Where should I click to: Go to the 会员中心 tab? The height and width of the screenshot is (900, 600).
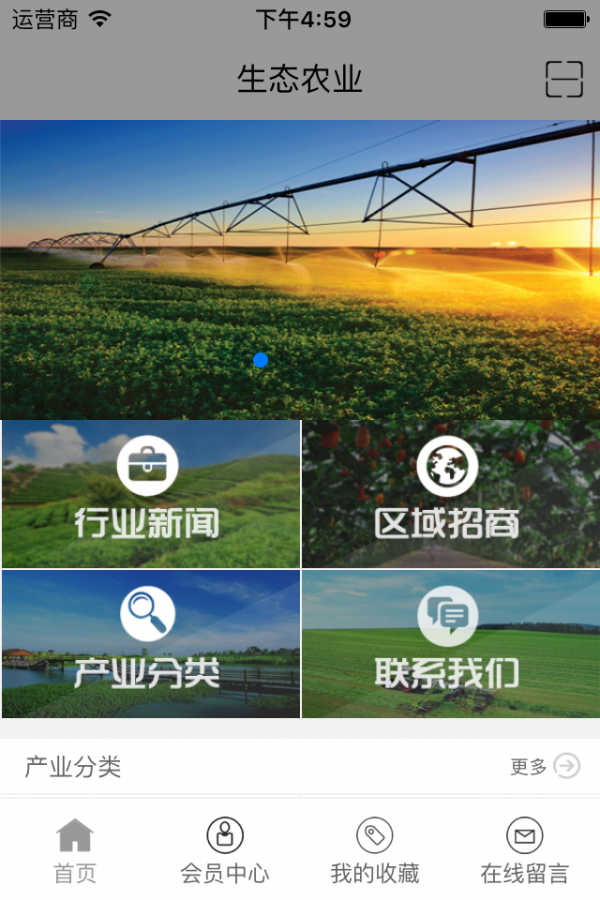[x=225, y=850]
